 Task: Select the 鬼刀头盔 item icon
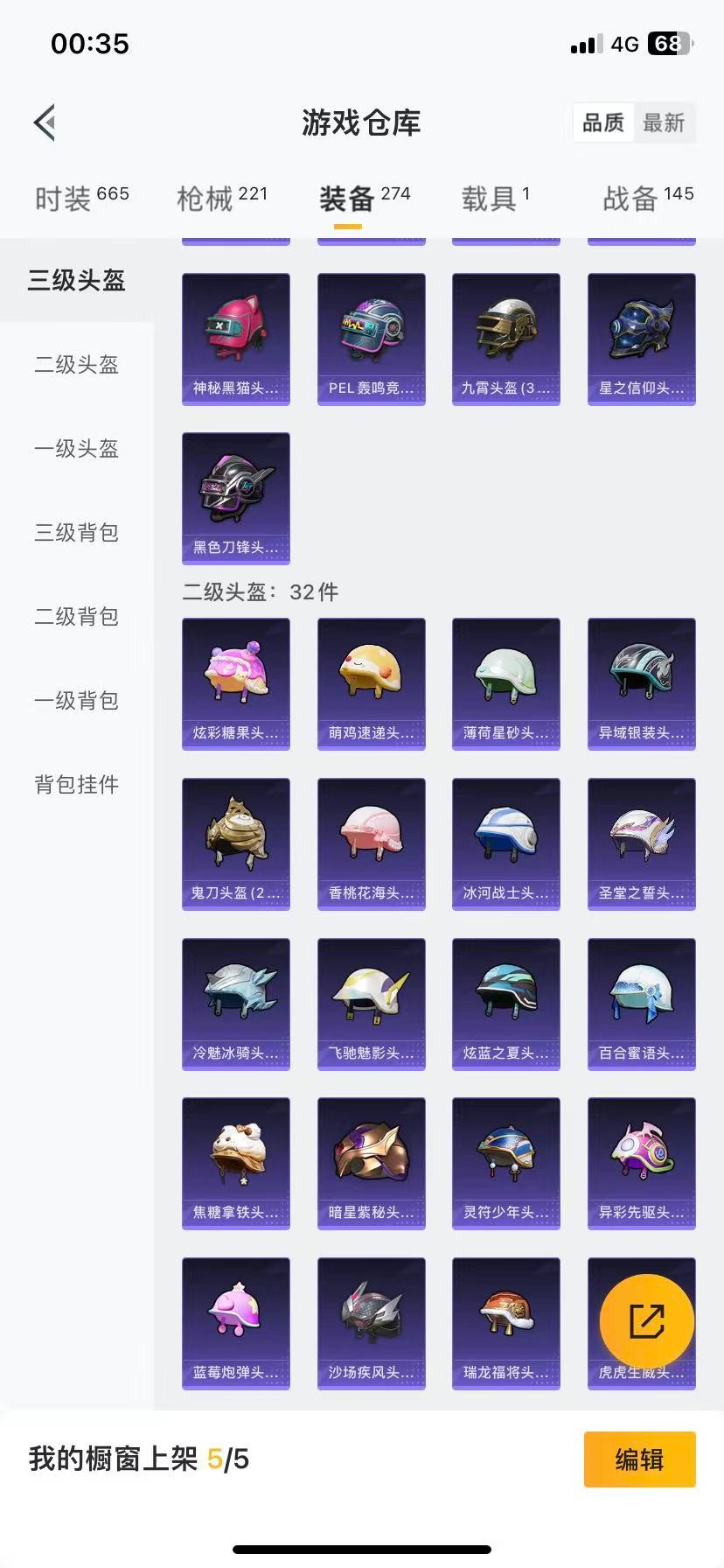pyautogui.click(x=235, y=843)
